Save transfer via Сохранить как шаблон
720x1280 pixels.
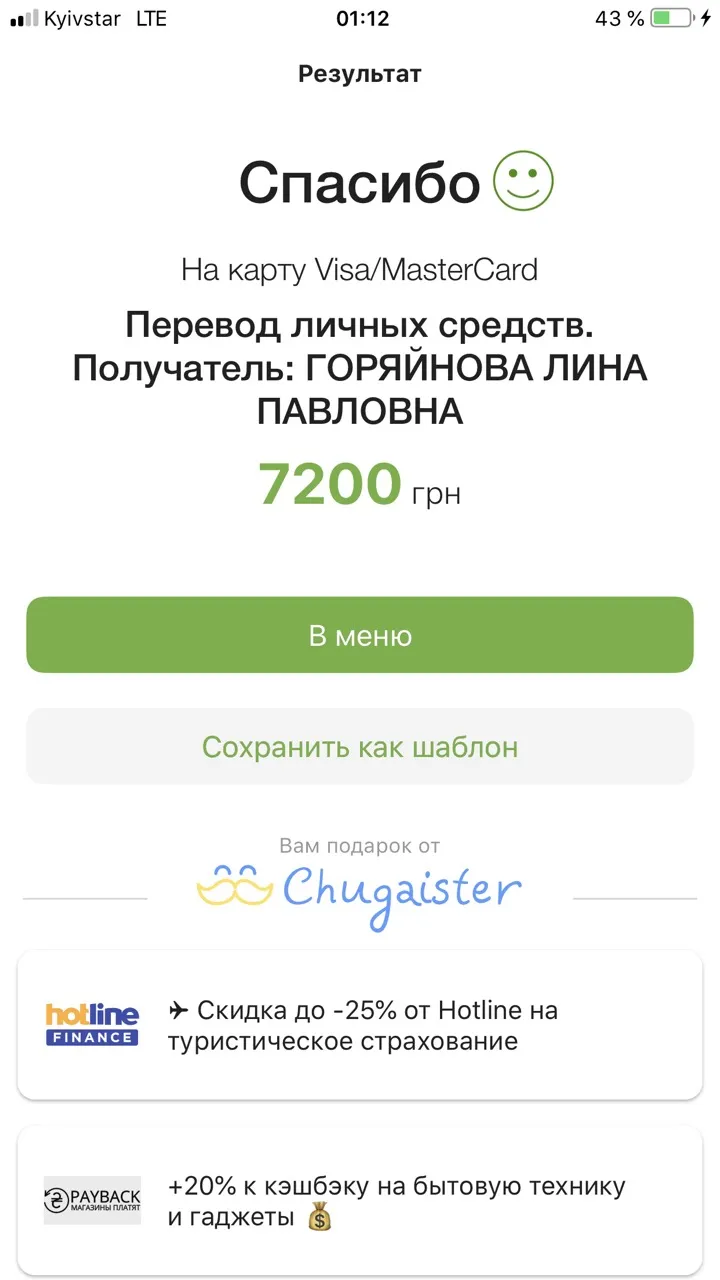coord(360,746)
